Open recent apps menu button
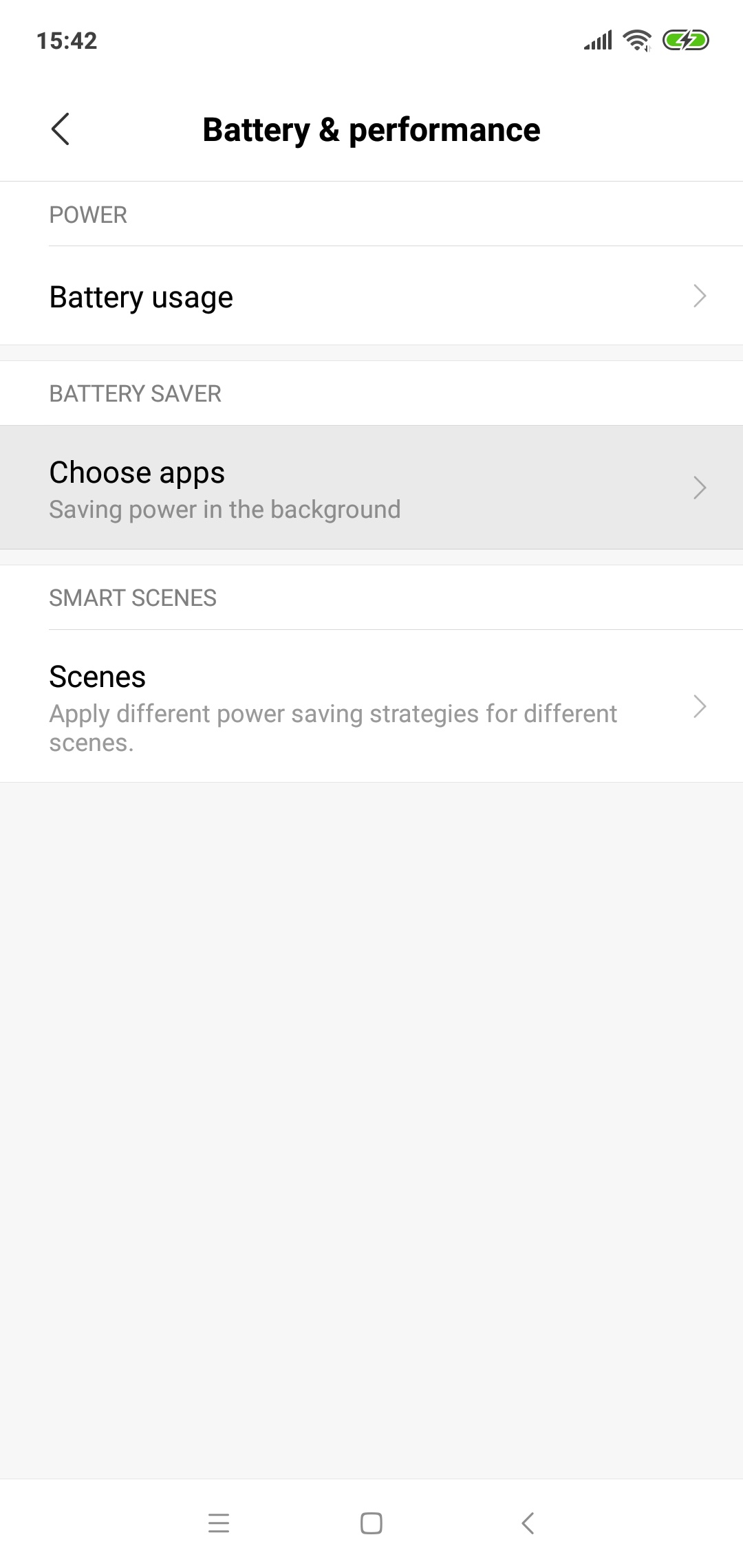 [x=219, y=1523]
